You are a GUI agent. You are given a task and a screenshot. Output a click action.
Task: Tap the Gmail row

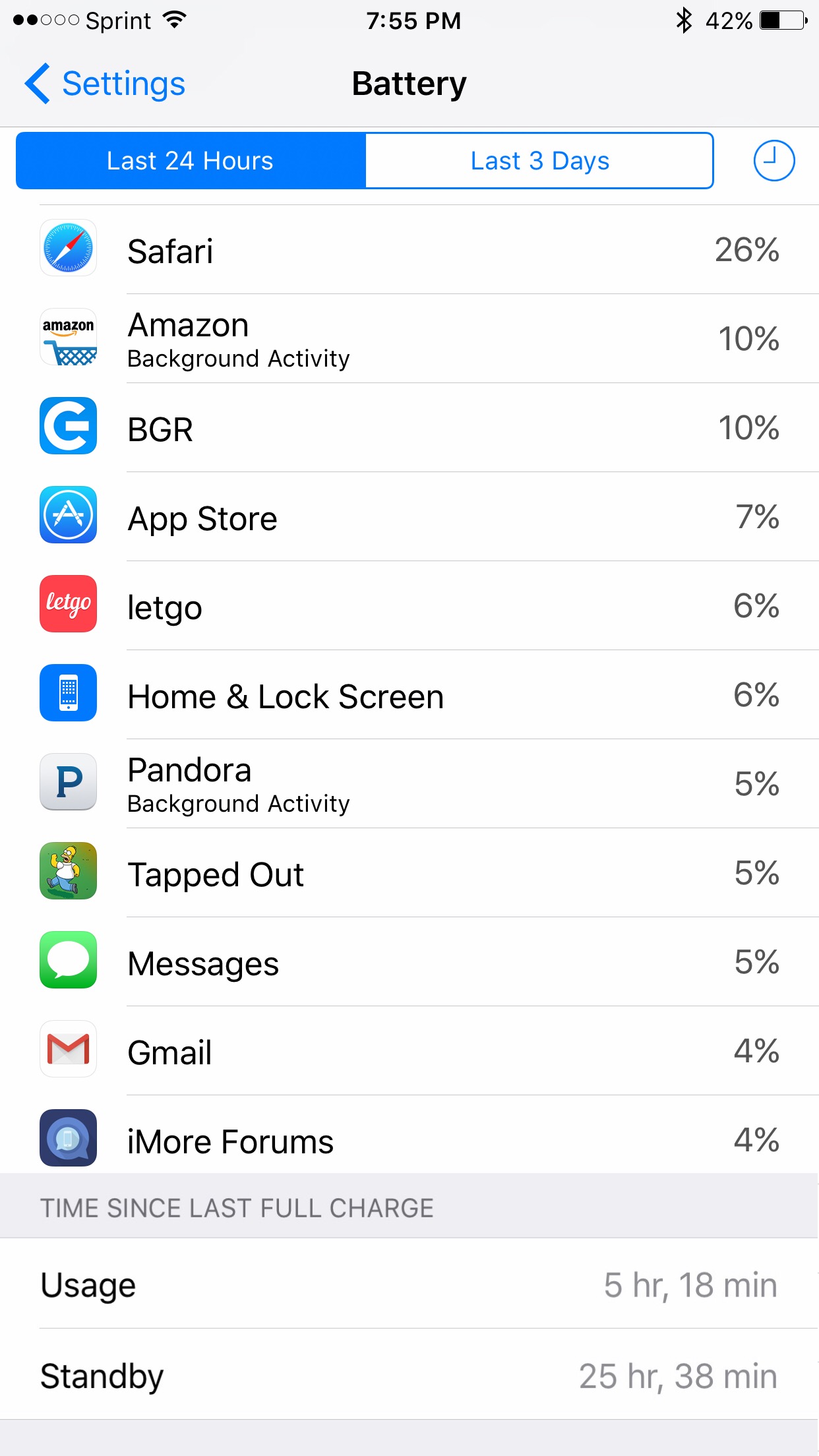click(409, 1050)
